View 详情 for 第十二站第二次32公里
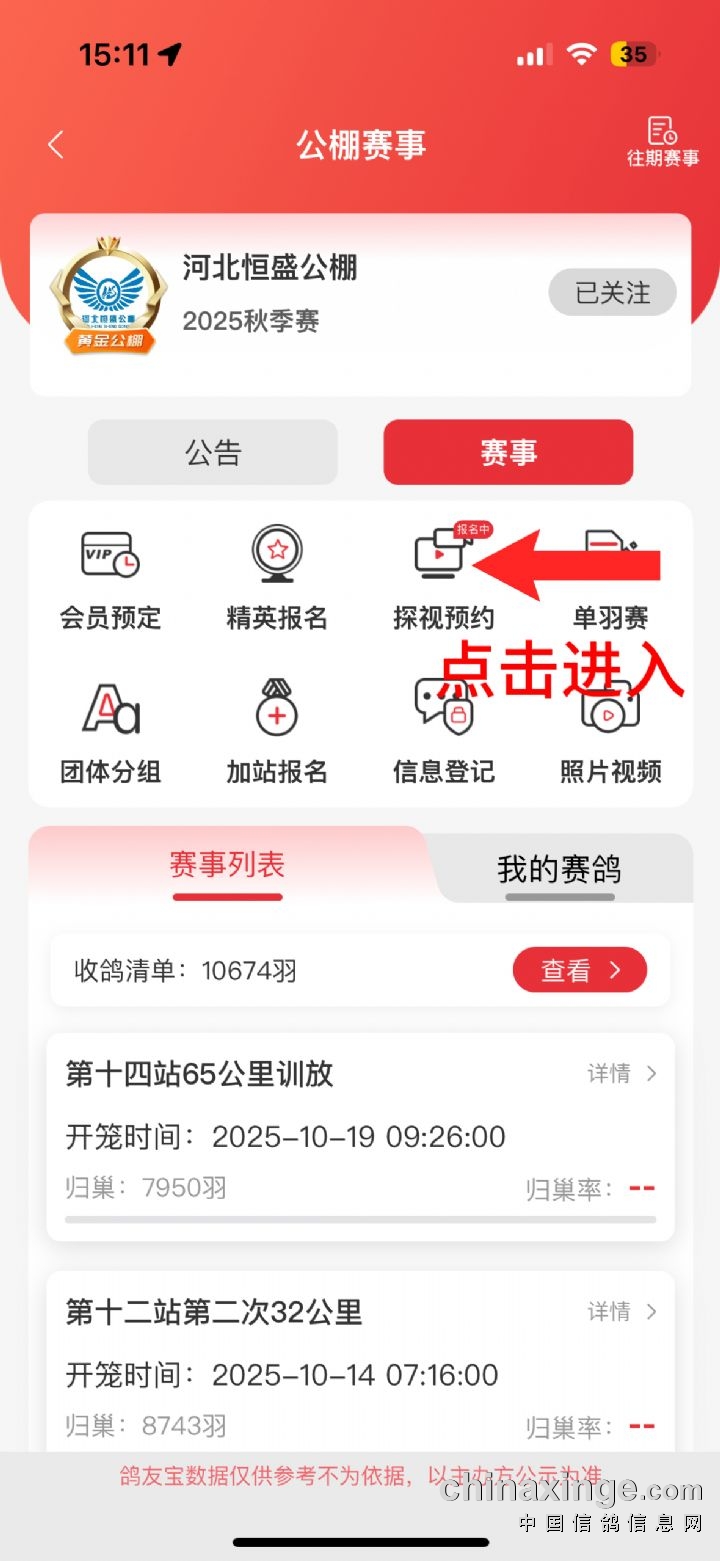This screenshot has width=720, height=1561. tap(622, 1312)
